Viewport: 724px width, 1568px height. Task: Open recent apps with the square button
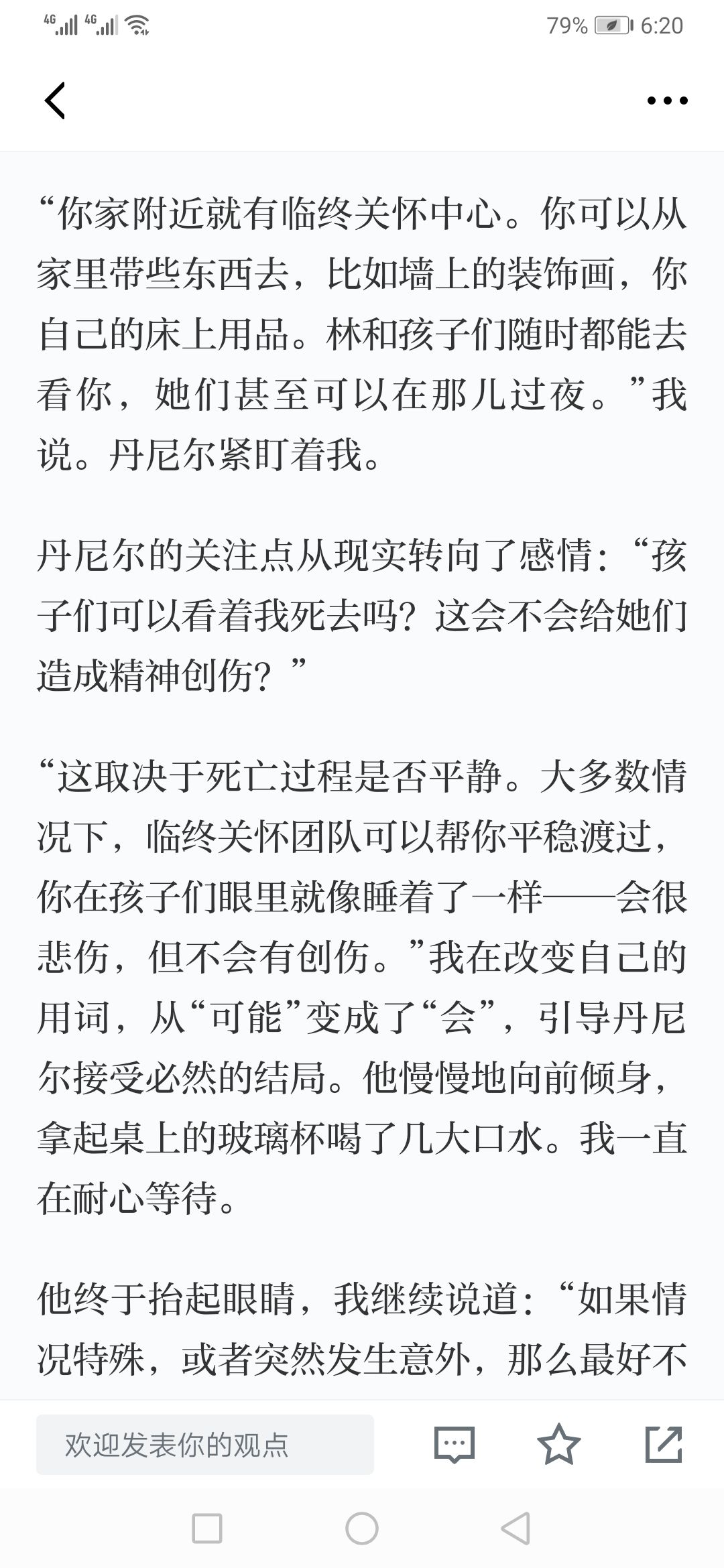coord(207,1528)
